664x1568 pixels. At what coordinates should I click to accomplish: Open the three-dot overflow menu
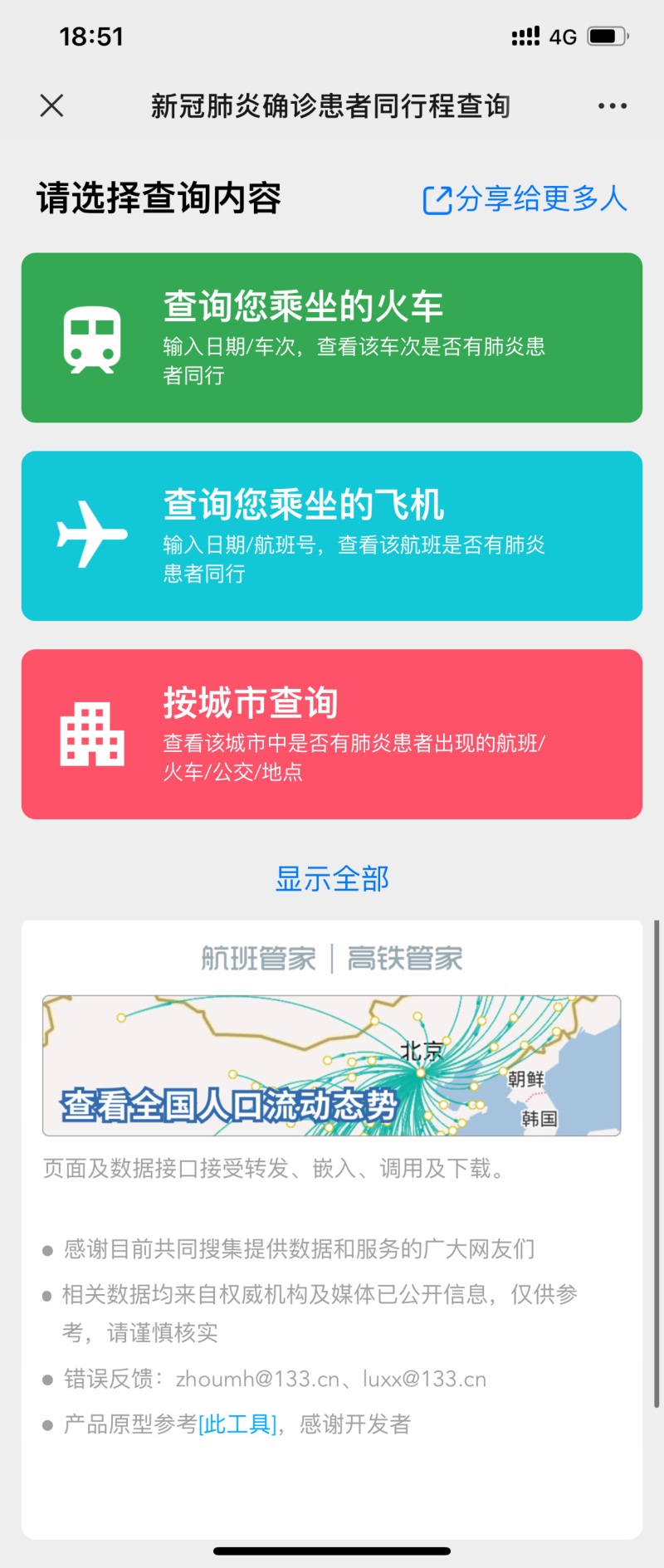click(612, 106)
